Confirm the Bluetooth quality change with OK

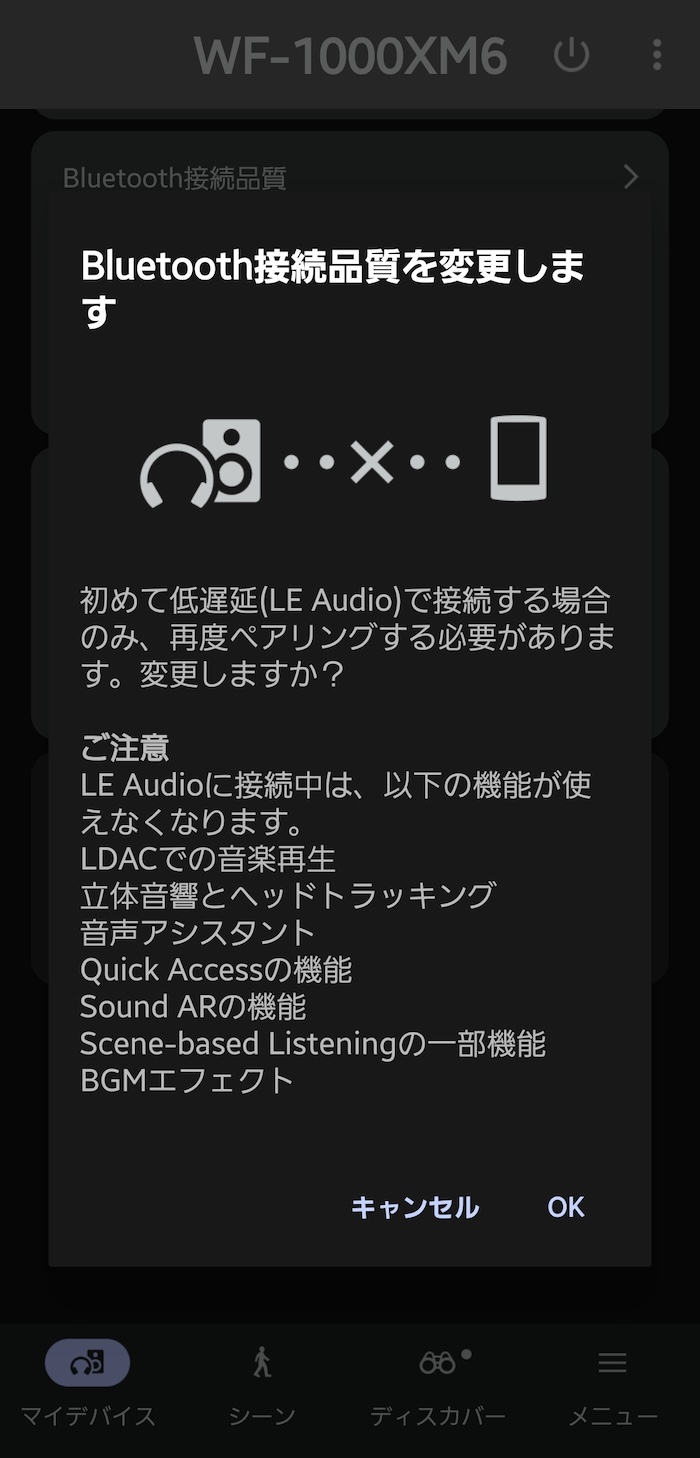pos(565,1207)
